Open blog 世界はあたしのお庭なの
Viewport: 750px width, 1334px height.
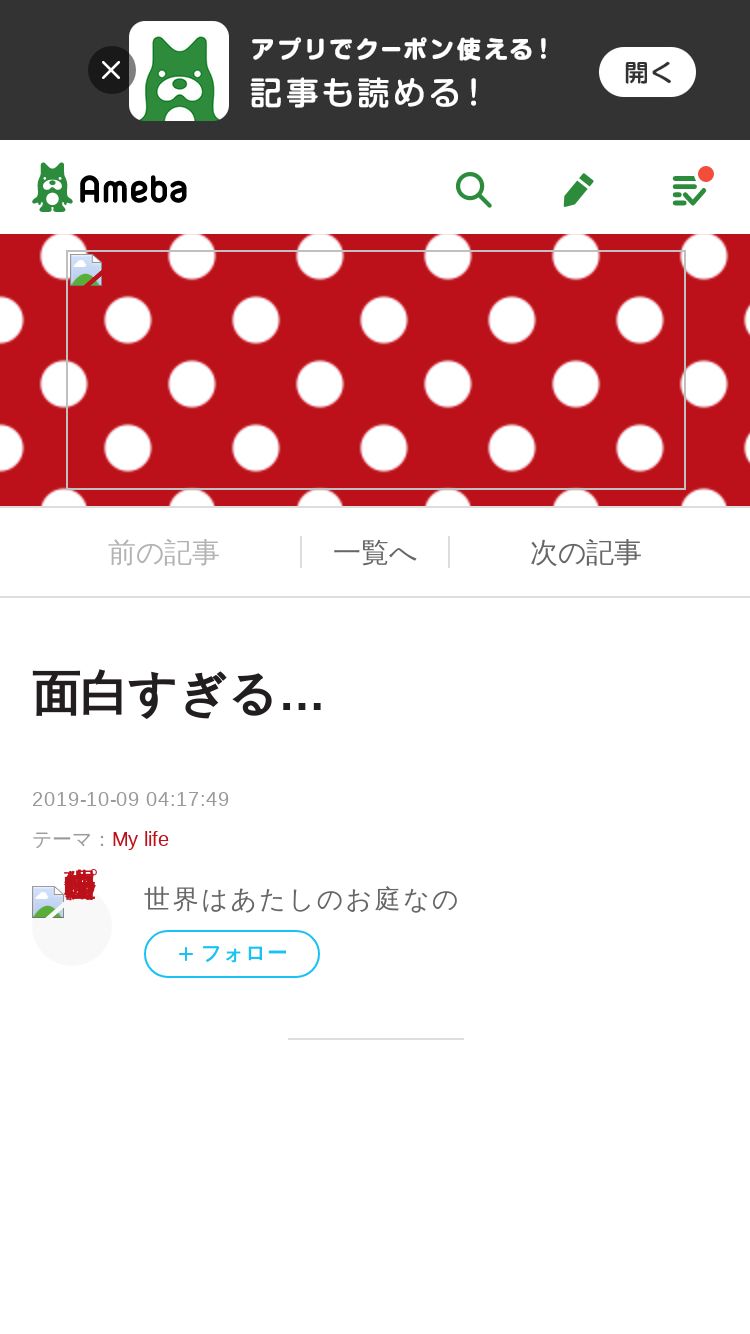click(x=301, y=899)
